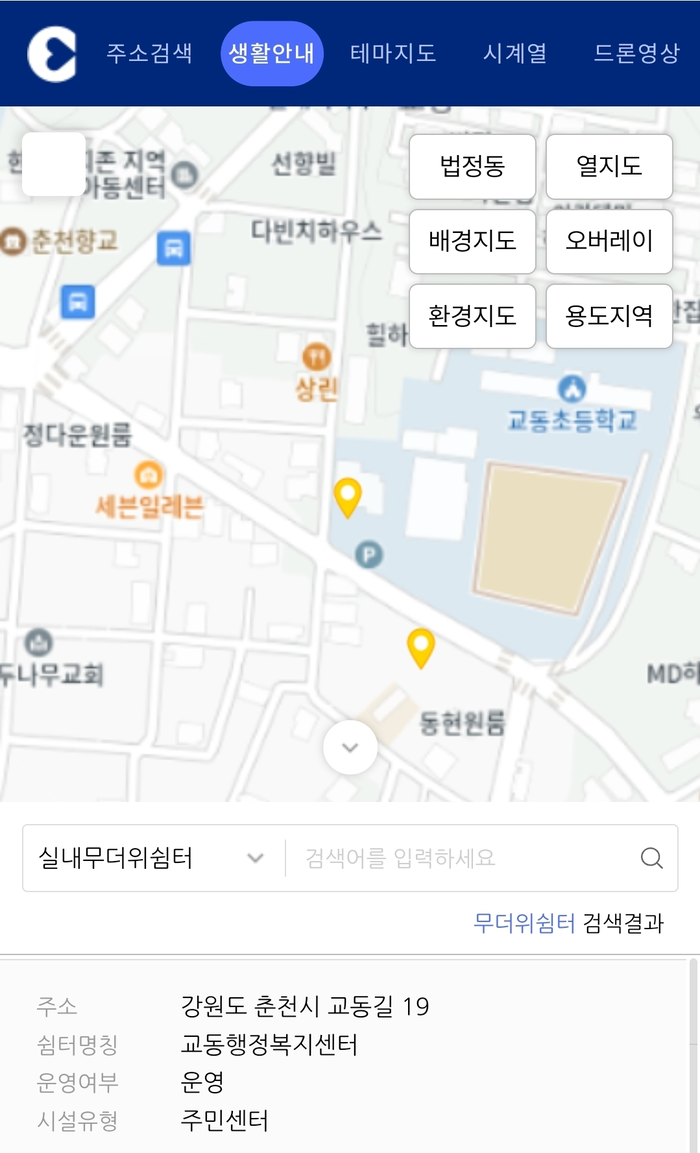Show the 환경지도 layer
700x1153 pixels.
click(x=472, y=317)
